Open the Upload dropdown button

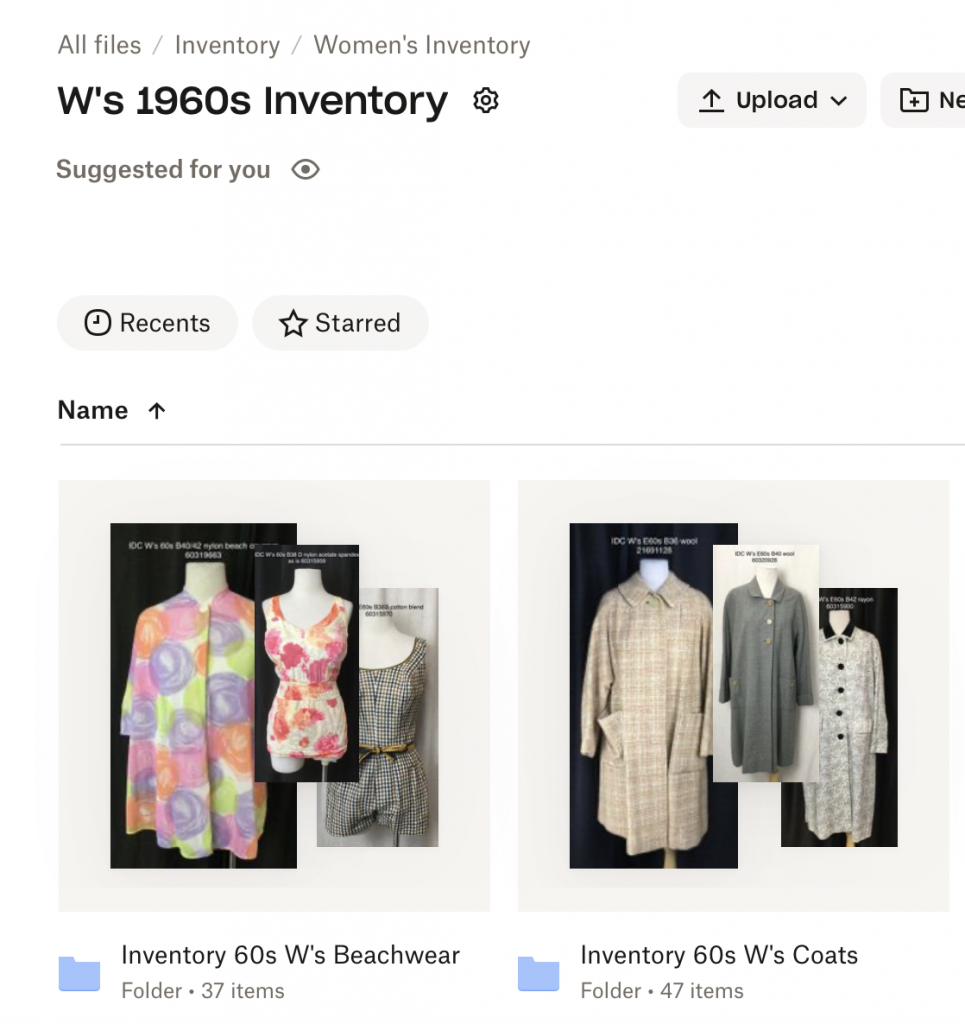click(771, 100)
